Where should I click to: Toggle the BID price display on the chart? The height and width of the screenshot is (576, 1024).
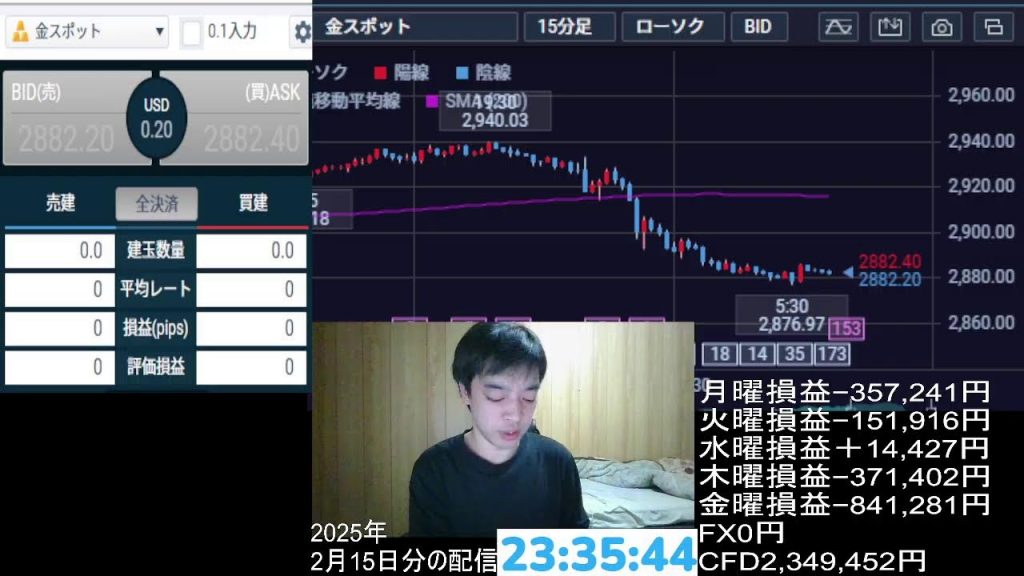coord(758,27)
